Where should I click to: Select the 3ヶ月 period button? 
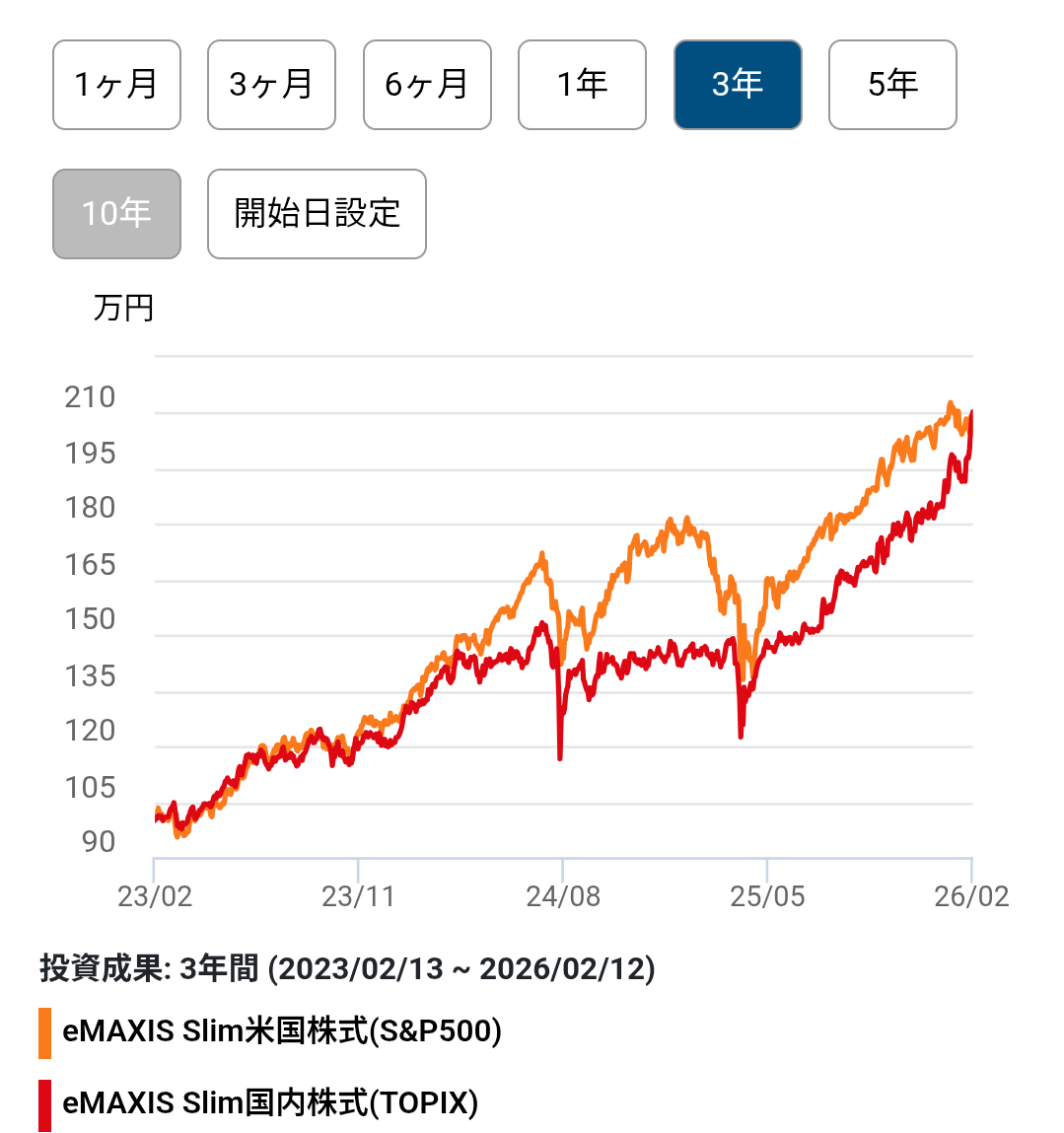pyautogui.click(x=271, y=85)
